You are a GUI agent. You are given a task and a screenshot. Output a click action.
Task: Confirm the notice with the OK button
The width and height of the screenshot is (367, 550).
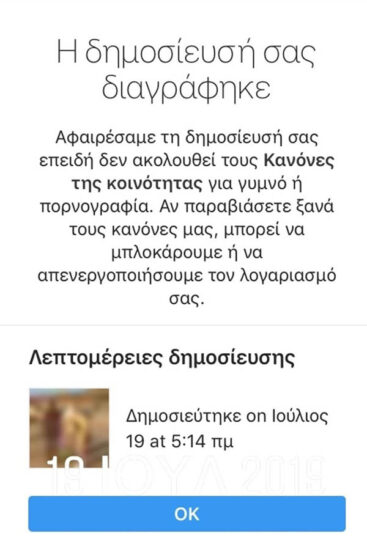(x=187, y=514)
